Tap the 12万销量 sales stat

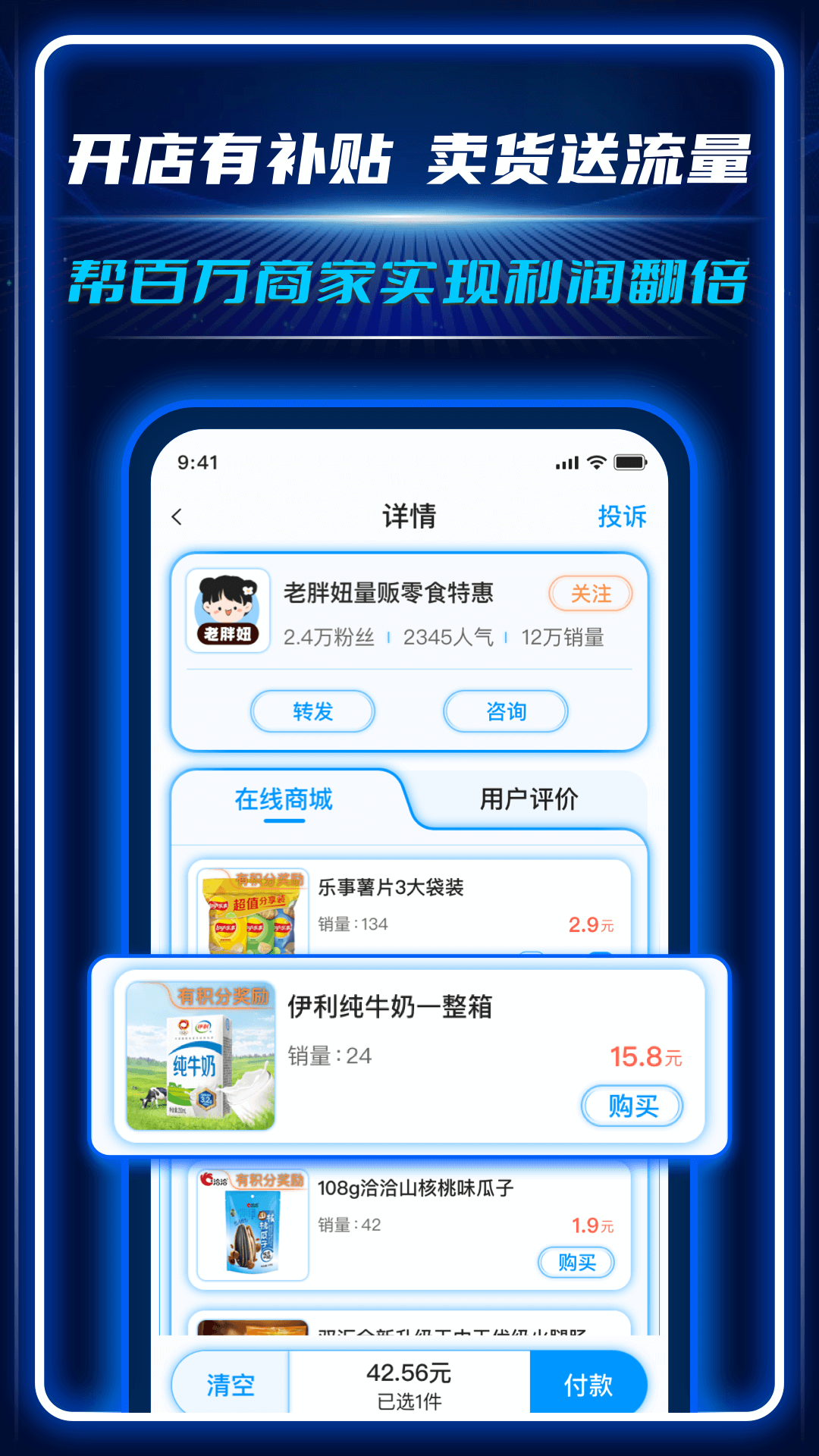(565, 637)
